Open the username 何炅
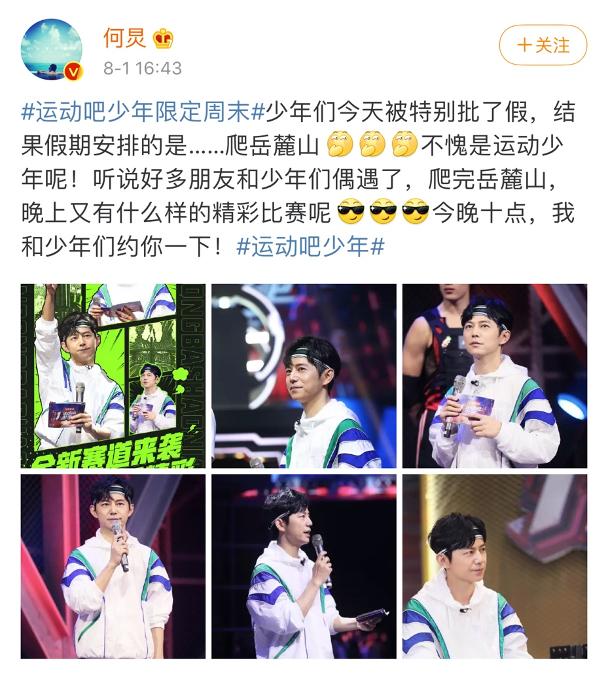This screenshot has width=608, height=674. [x=125, y=38]
